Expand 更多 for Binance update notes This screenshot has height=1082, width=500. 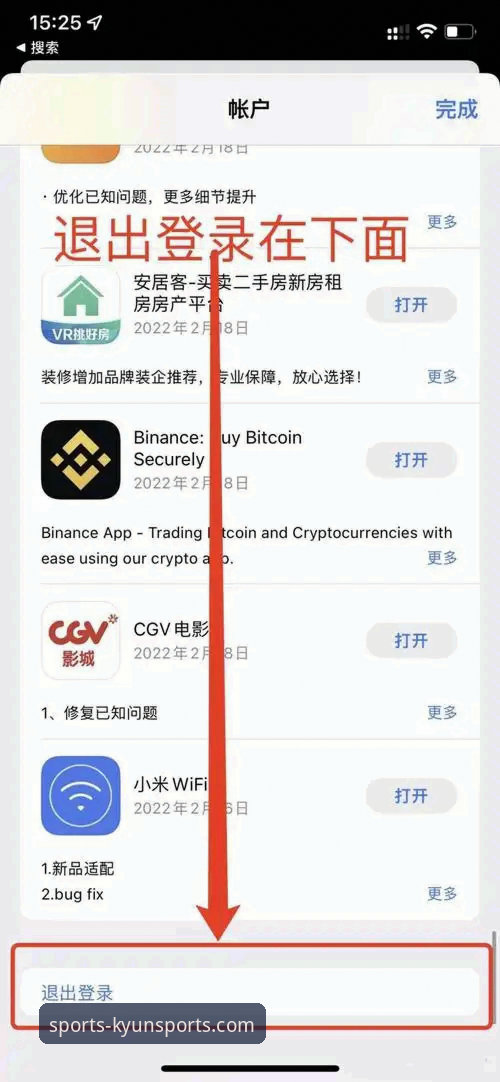[442, 557]
